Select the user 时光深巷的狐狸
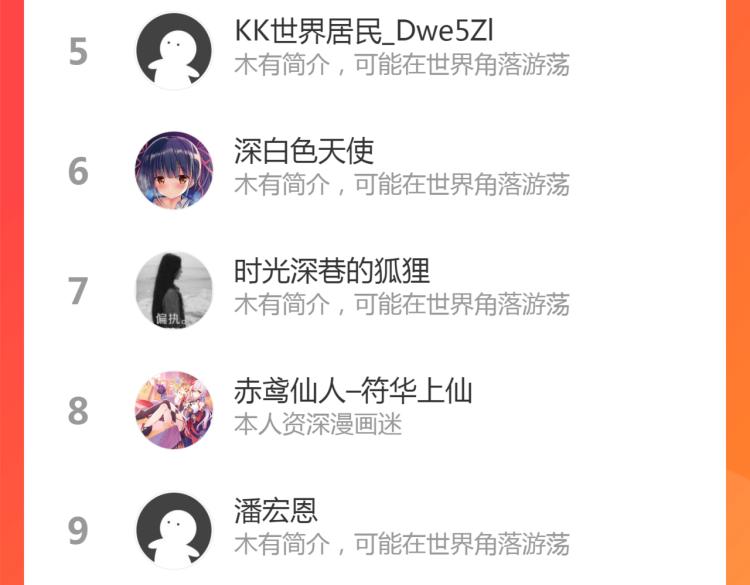750x585 pixels. [375, 290]
